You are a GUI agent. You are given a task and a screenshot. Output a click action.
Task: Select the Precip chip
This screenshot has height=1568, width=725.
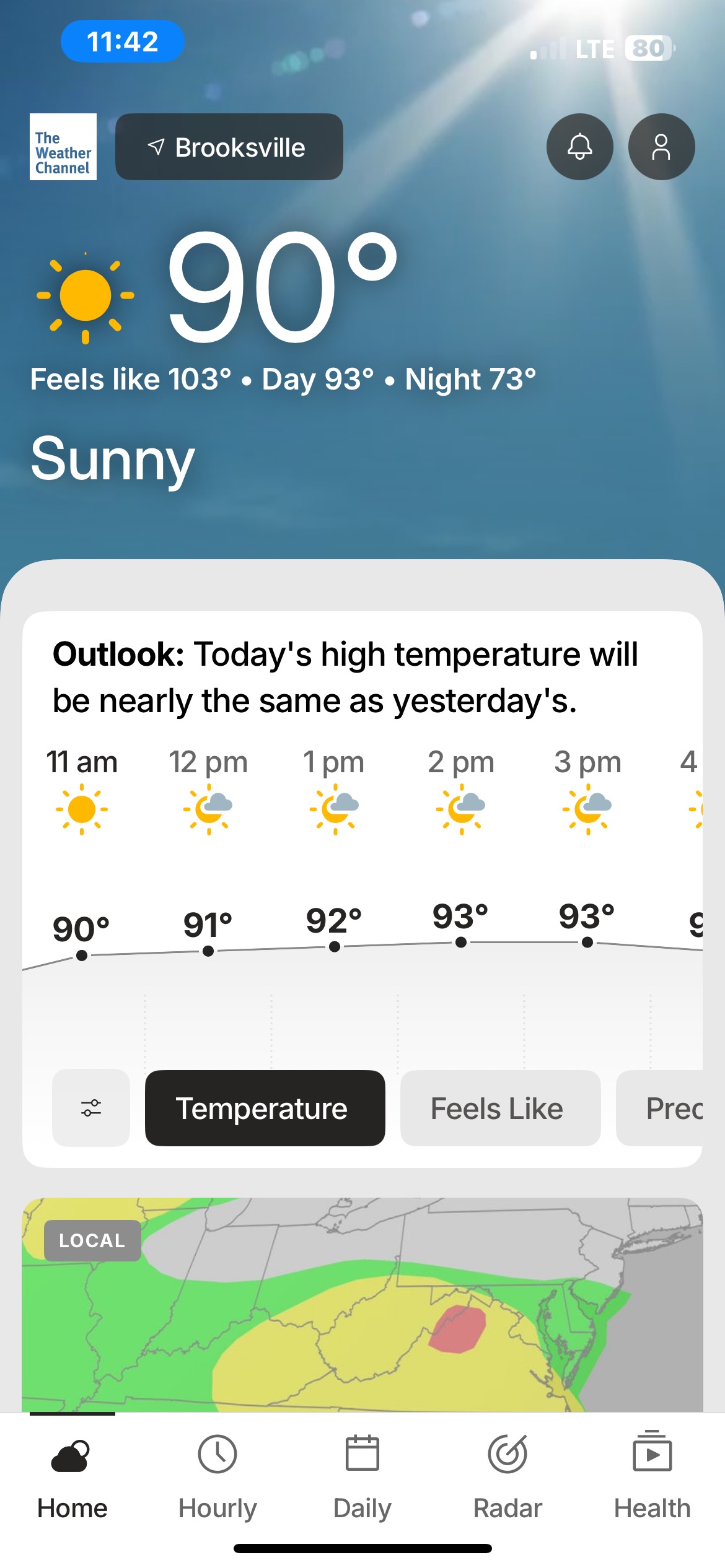click(667, 1108)
